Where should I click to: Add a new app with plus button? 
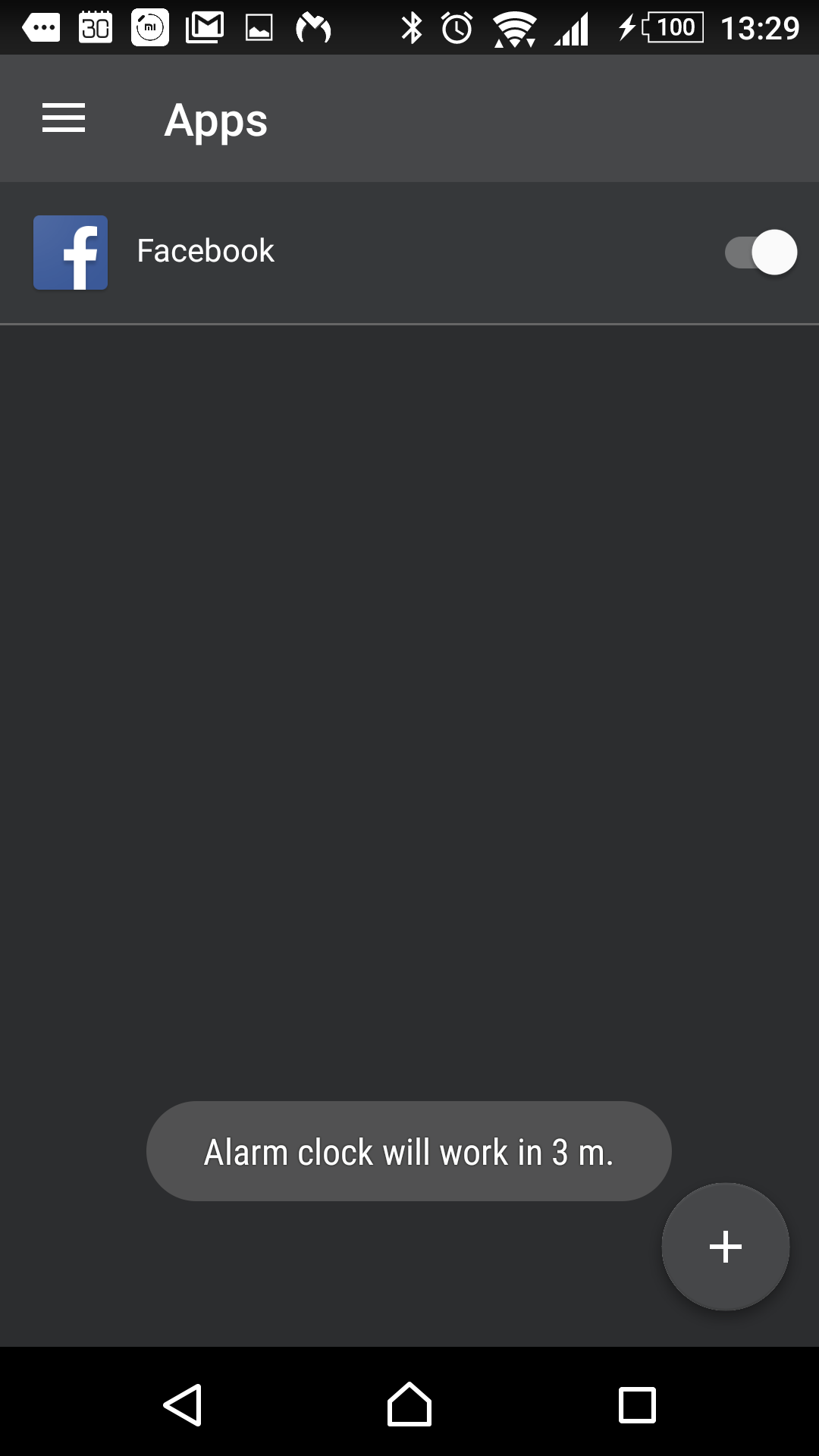(x=725, y=1247)
